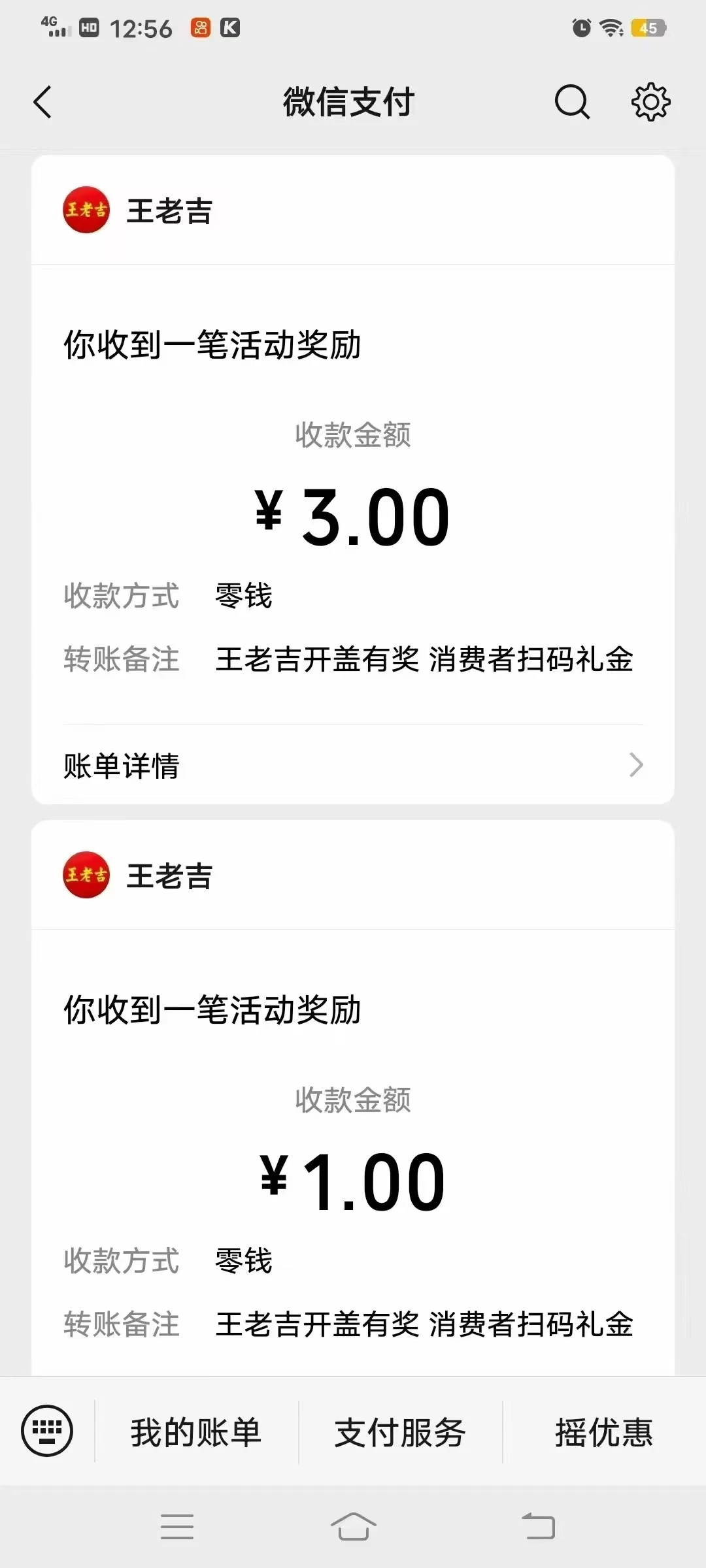
Task: Open 我的账单 menu
Action: (196, 1432)
